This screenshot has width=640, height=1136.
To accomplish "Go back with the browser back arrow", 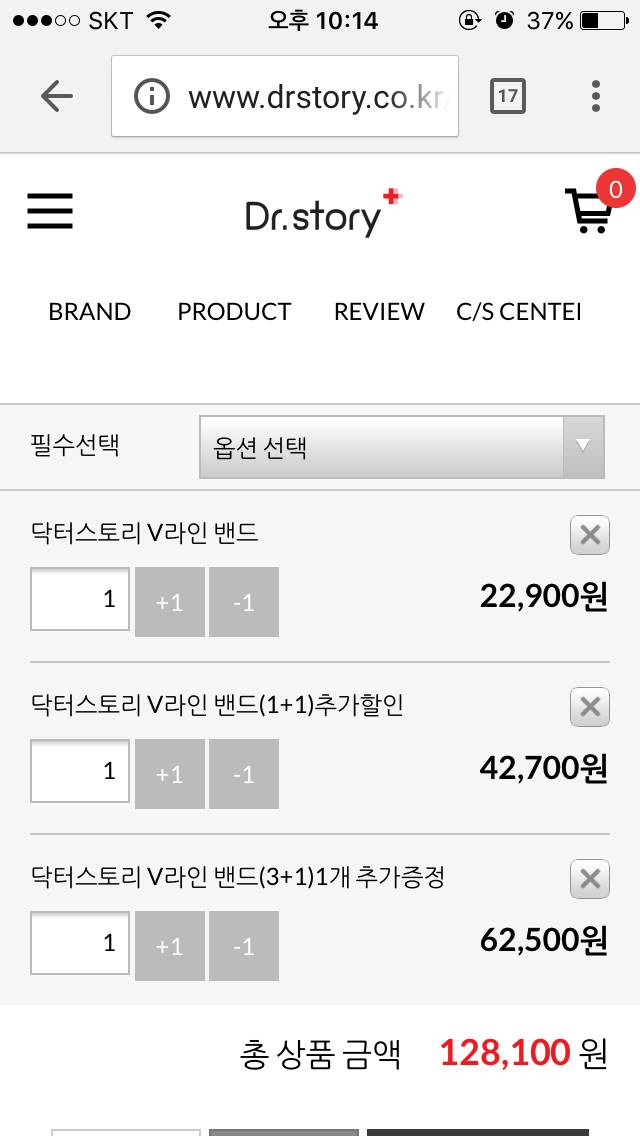I will [57, 96].
